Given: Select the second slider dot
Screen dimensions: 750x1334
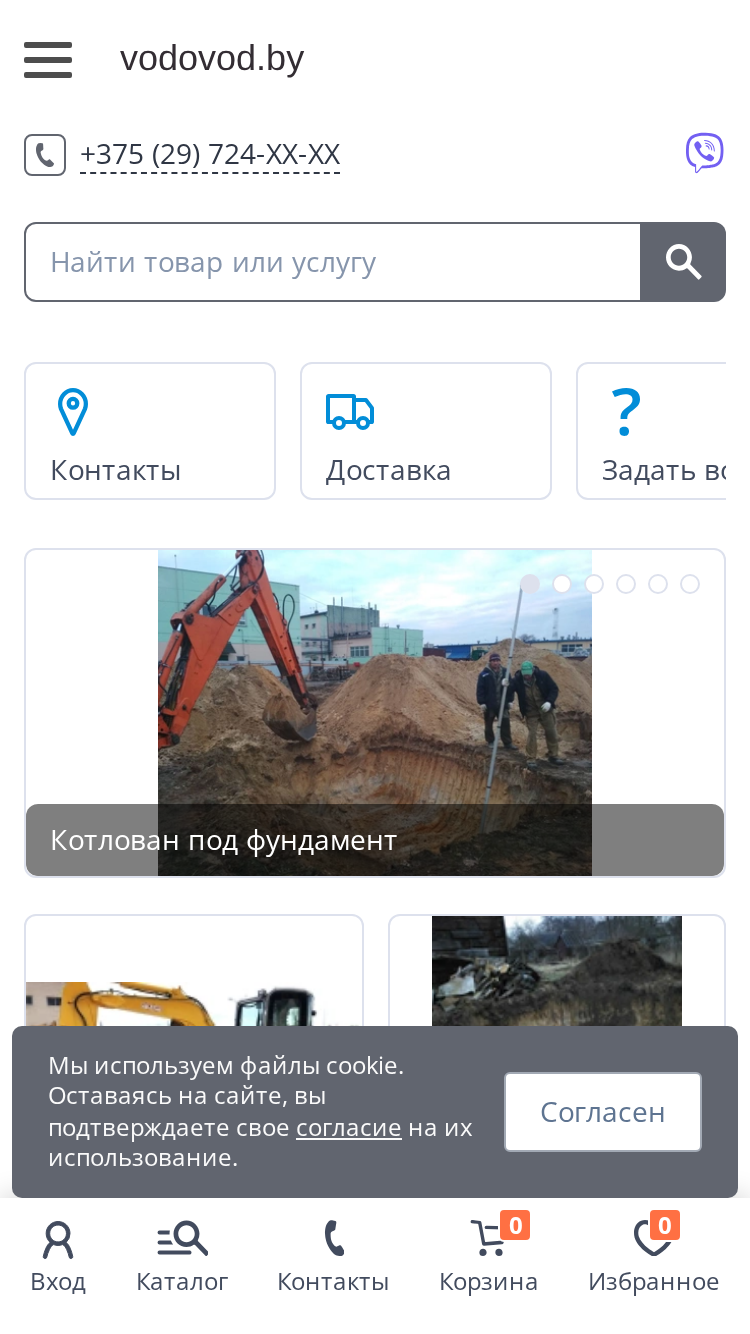Looking at the screenshot, I should pyautogui.click(x=562, y=584).
